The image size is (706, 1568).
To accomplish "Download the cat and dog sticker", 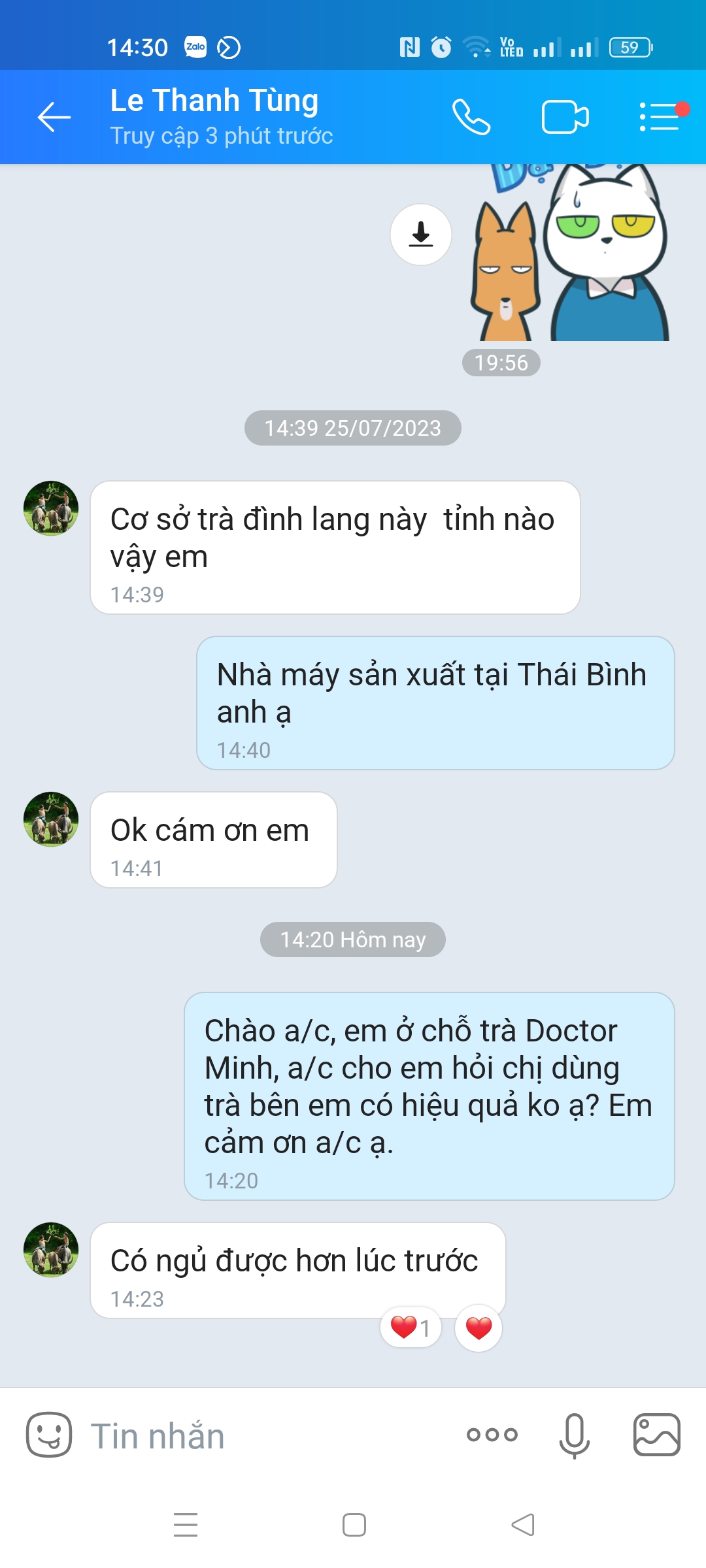I will [421, 235].
